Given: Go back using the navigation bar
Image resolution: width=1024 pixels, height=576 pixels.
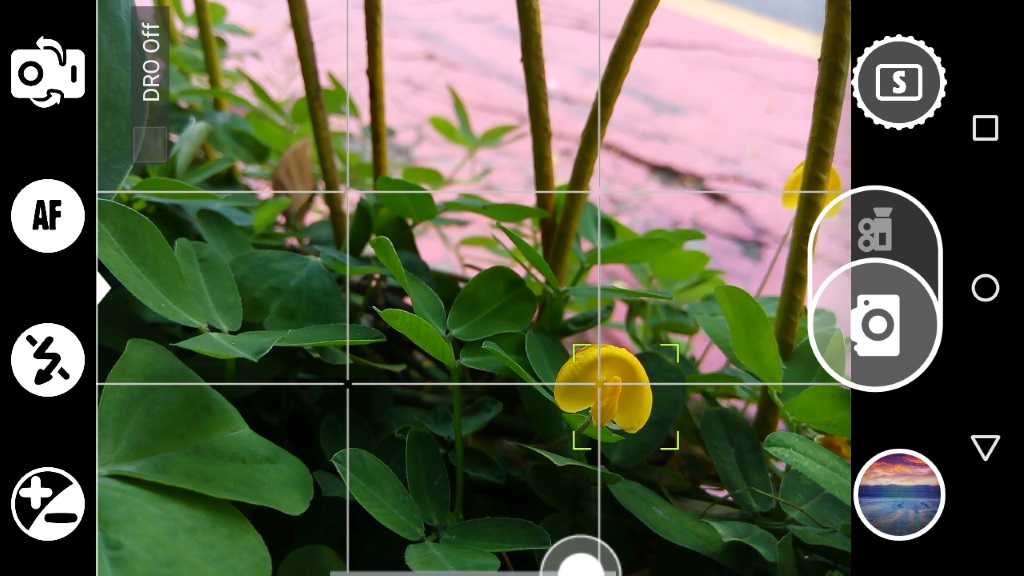Looking at the screenshot, I should [985, 447].
